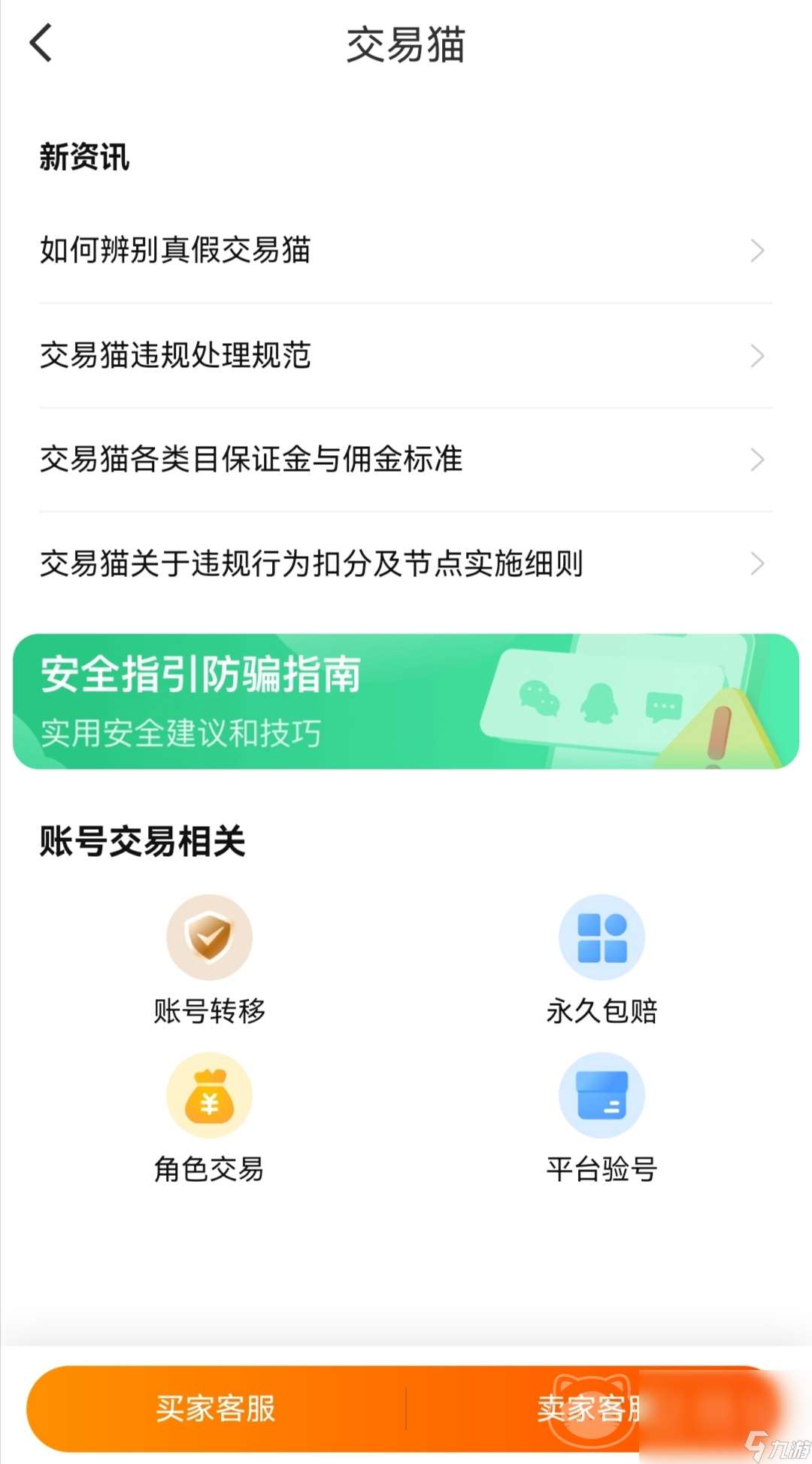This screenshot has width=812, height=1464.
Task: Expand 交易猫各类目保证金与佣金标准 via its chevron
Action: 758,460
